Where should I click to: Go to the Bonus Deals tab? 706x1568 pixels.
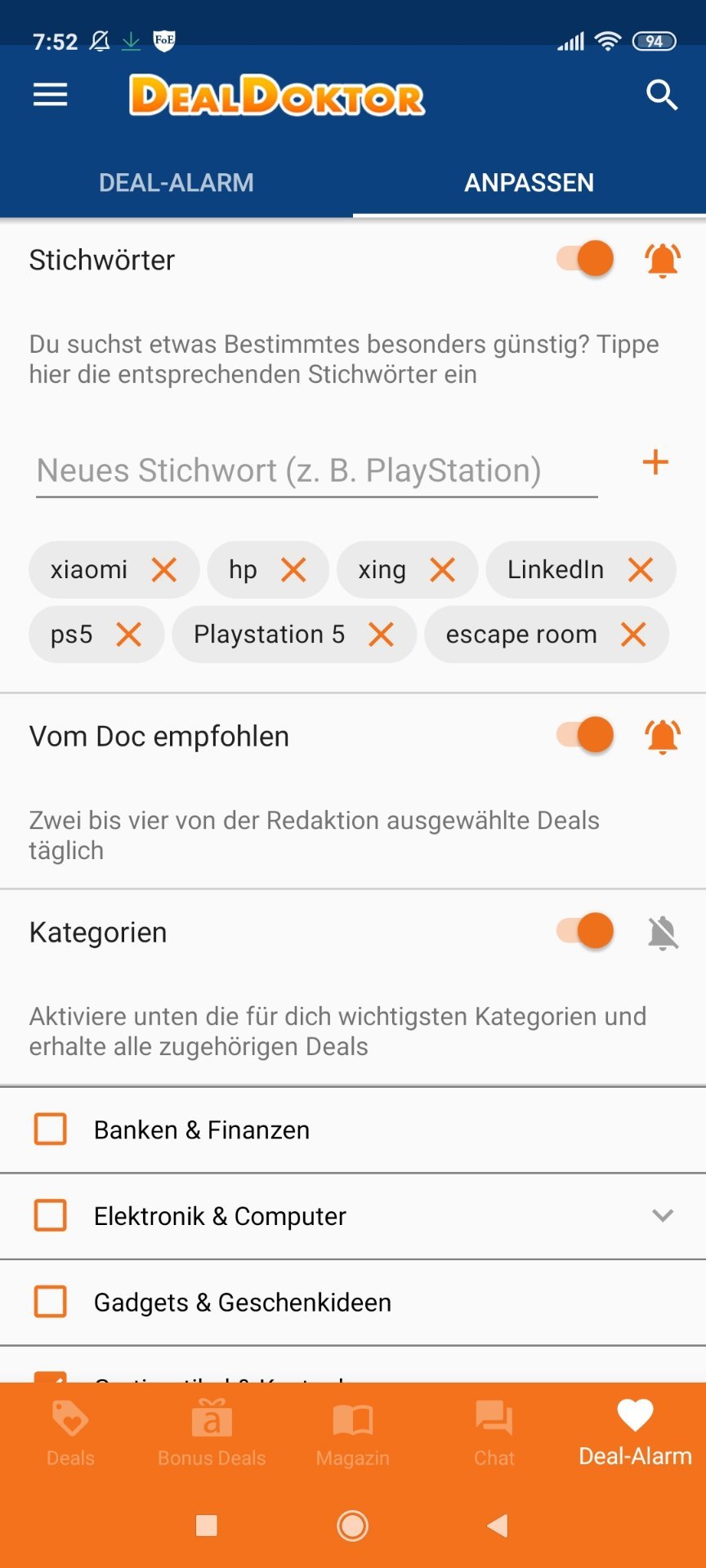212,1433
